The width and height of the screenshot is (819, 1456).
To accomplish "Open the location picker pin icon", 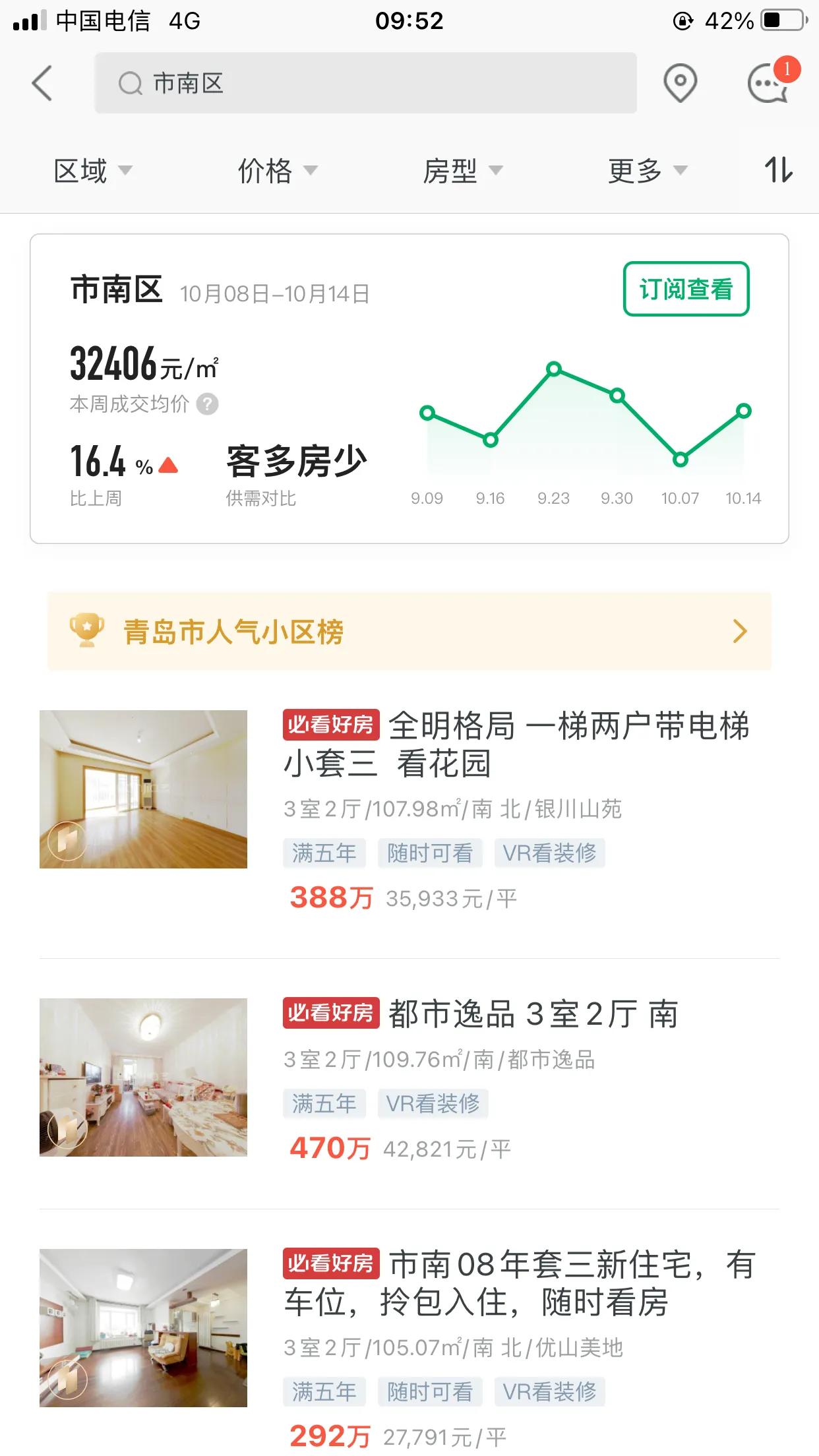I will pyautogui.click(x=680, y=83).
